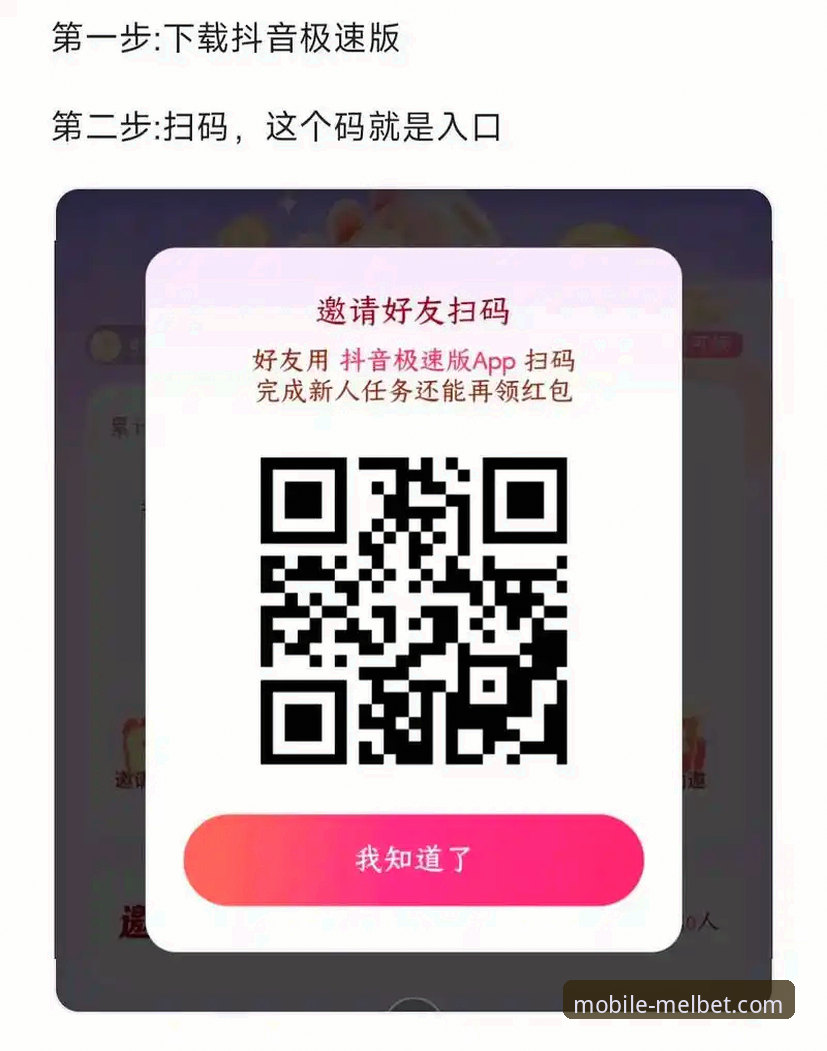This screenshot has height=1051, width=827.
Task: Tap the coin icon near the left edge
Action: coord(105,347)
